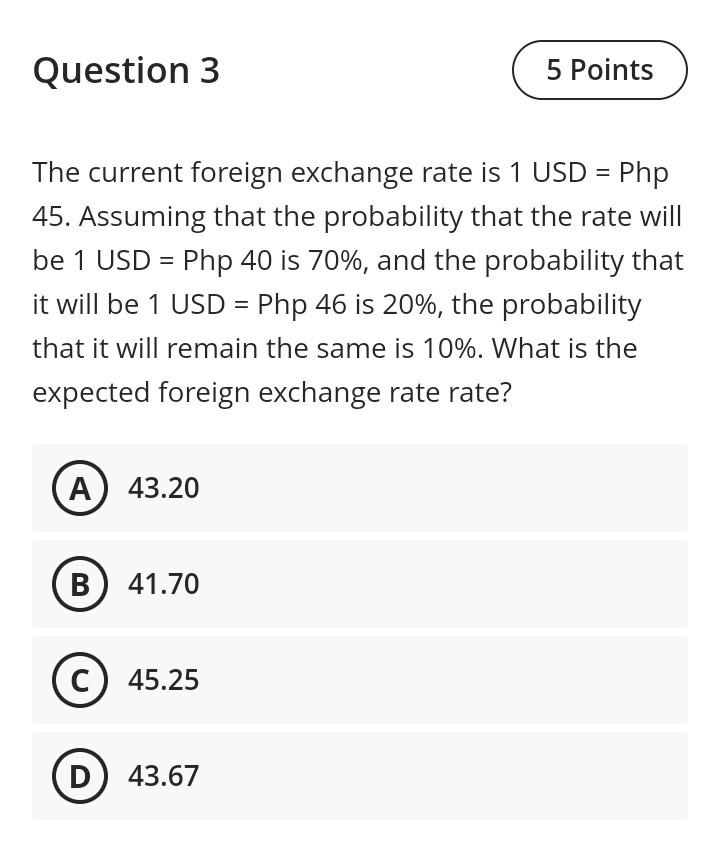Mark option D, 43.67

[80, 776]
